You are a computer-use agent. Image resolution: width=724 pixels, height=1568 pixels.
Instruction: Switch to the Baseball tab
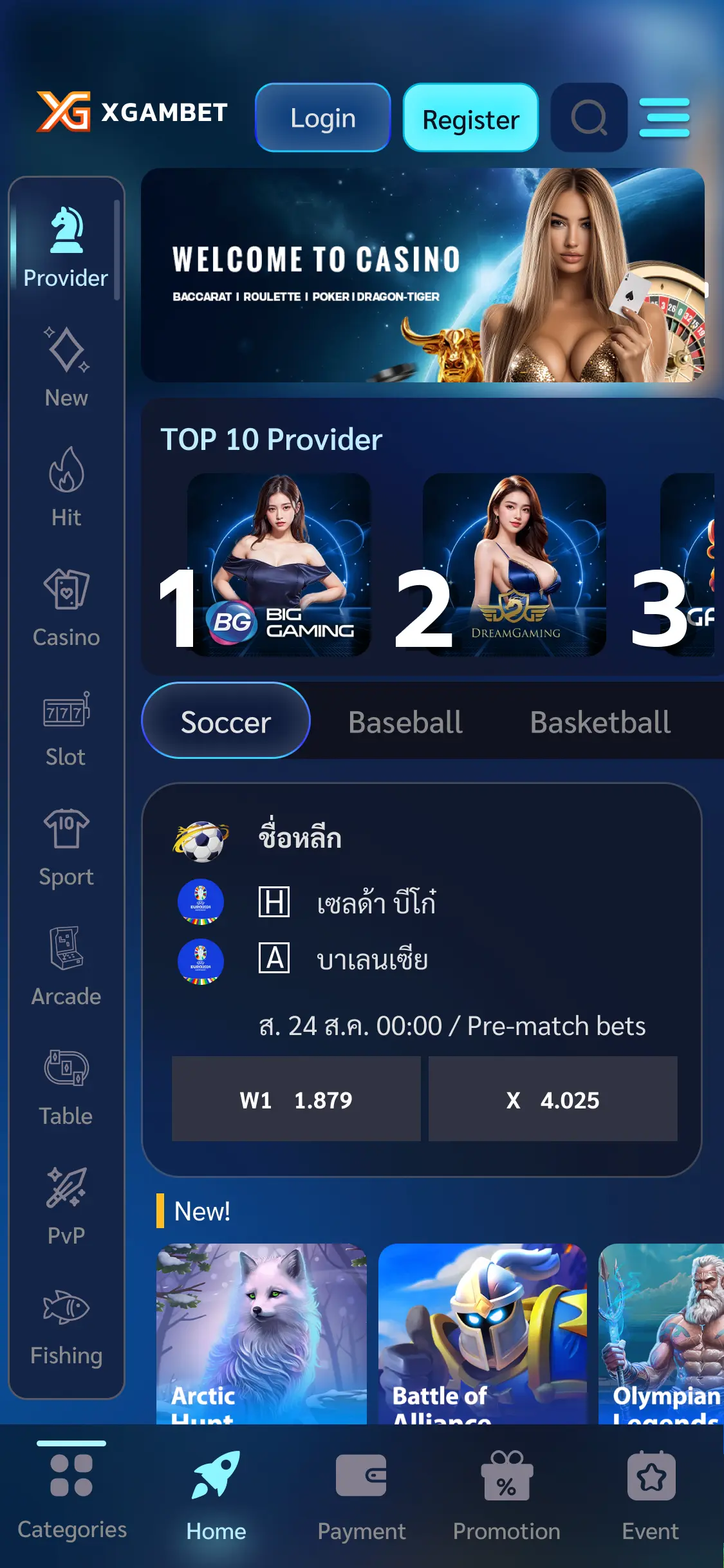click(405, 722)
